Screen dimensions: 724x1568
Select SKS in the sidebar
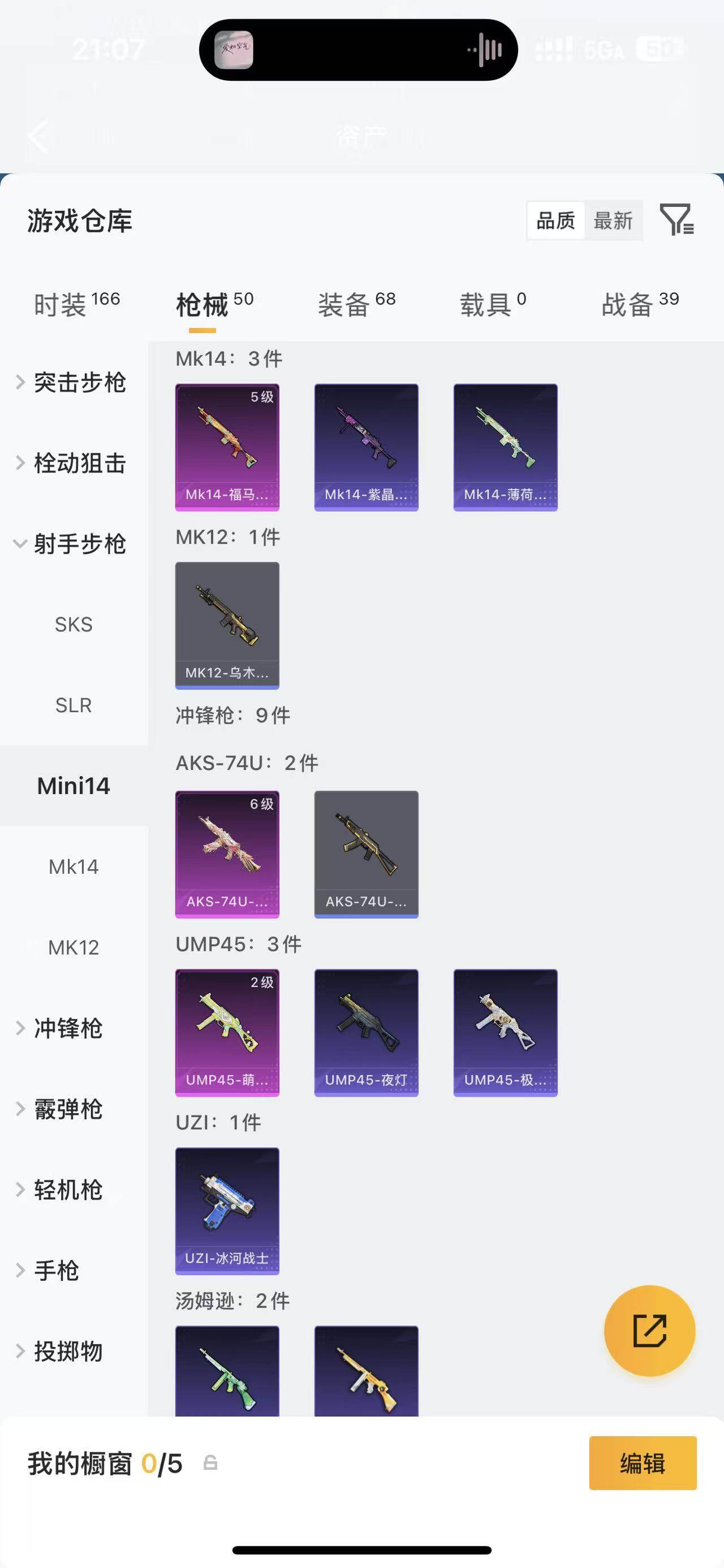coord(74,625)
